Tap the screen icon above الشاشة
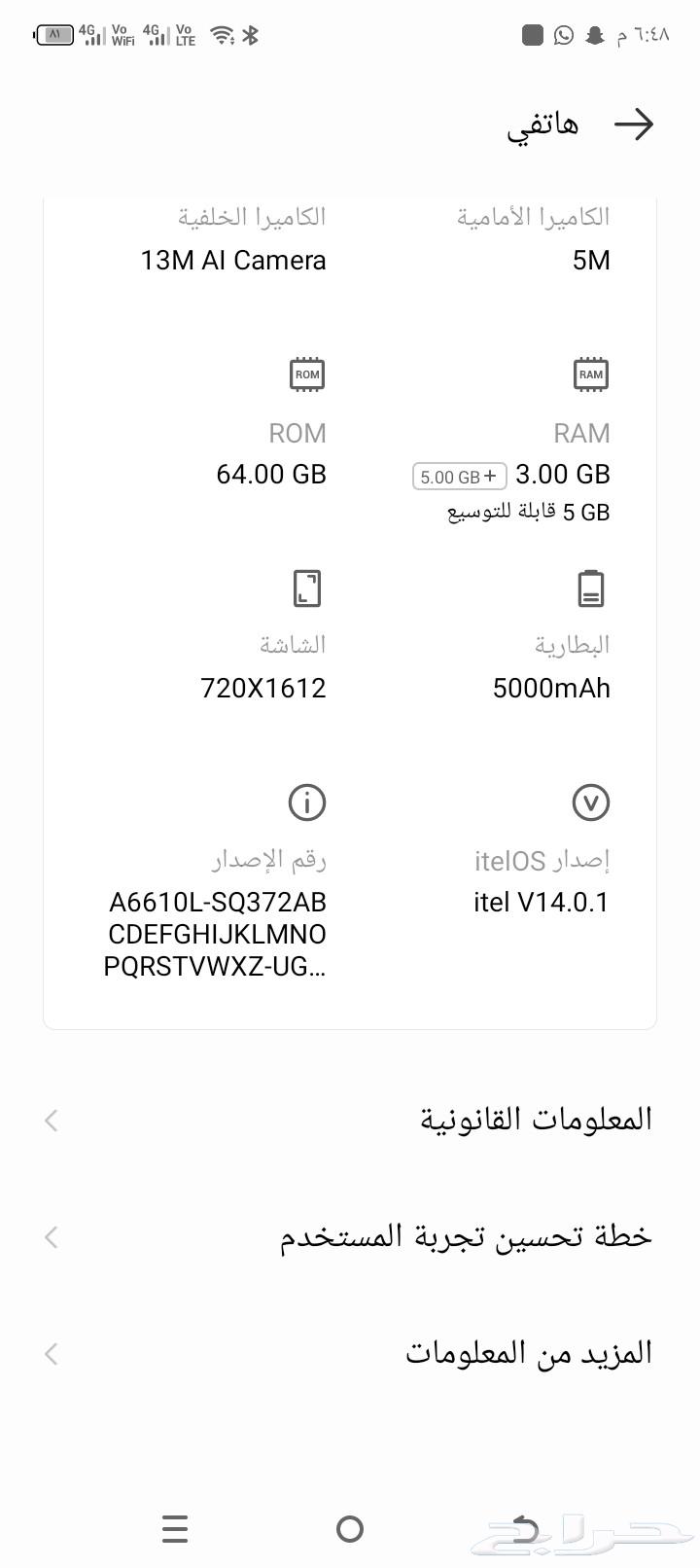 click(x=306, y=588)
